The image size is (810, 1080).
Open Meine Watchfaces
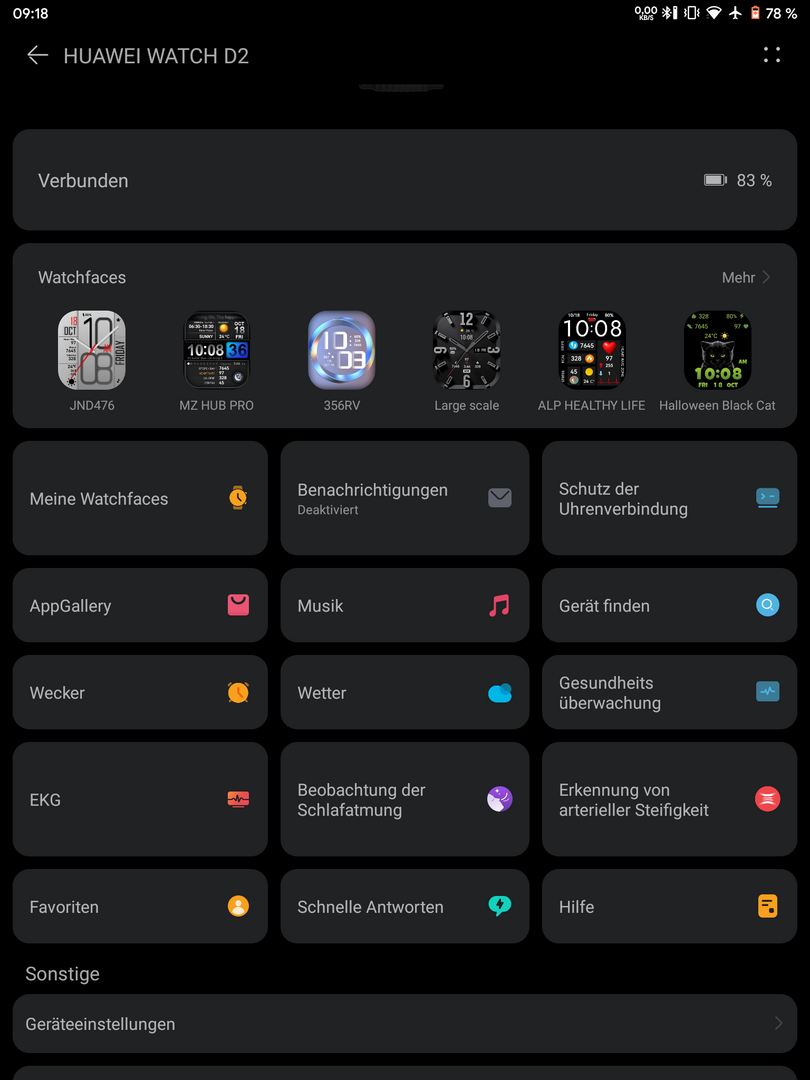point(140,498)
